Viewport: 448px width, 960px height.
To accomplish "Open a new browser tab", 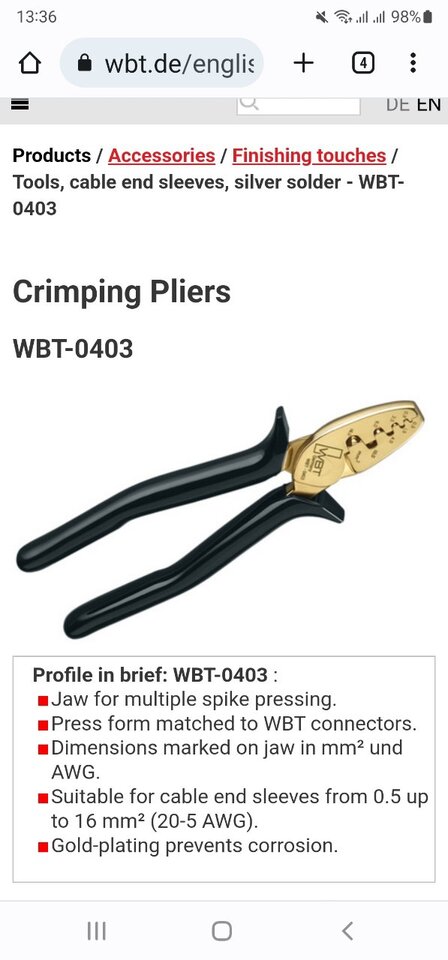I will (x=304, y=63).
